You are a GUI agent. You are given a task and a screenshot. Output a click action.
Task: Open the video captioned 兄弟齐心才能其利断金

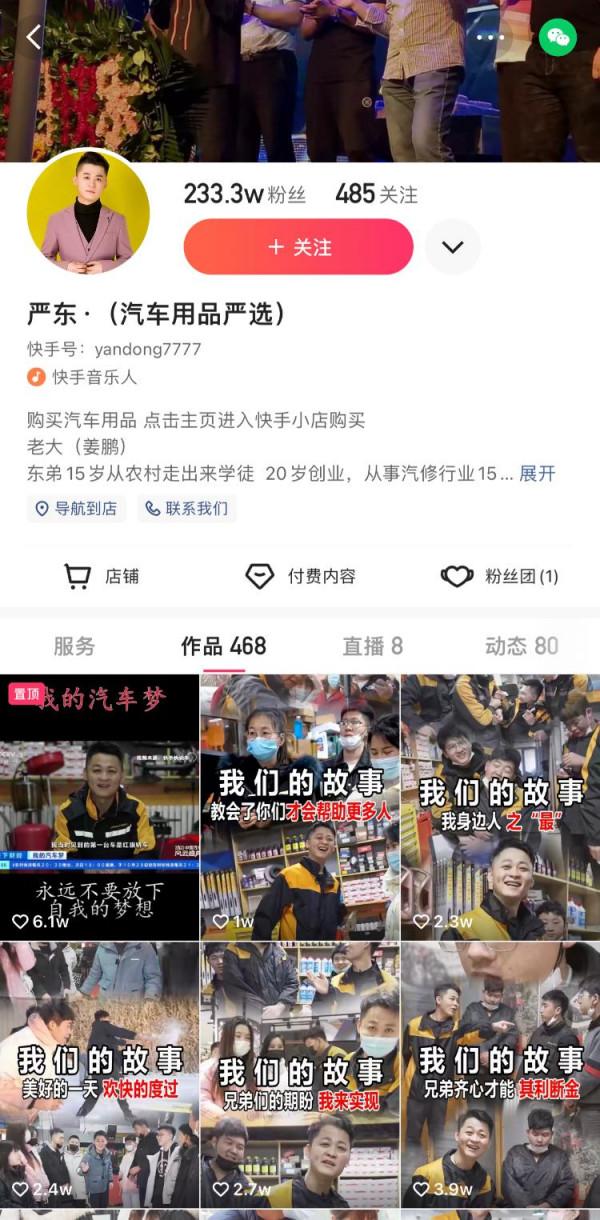pyautogui.click(x=500, y=1075)
